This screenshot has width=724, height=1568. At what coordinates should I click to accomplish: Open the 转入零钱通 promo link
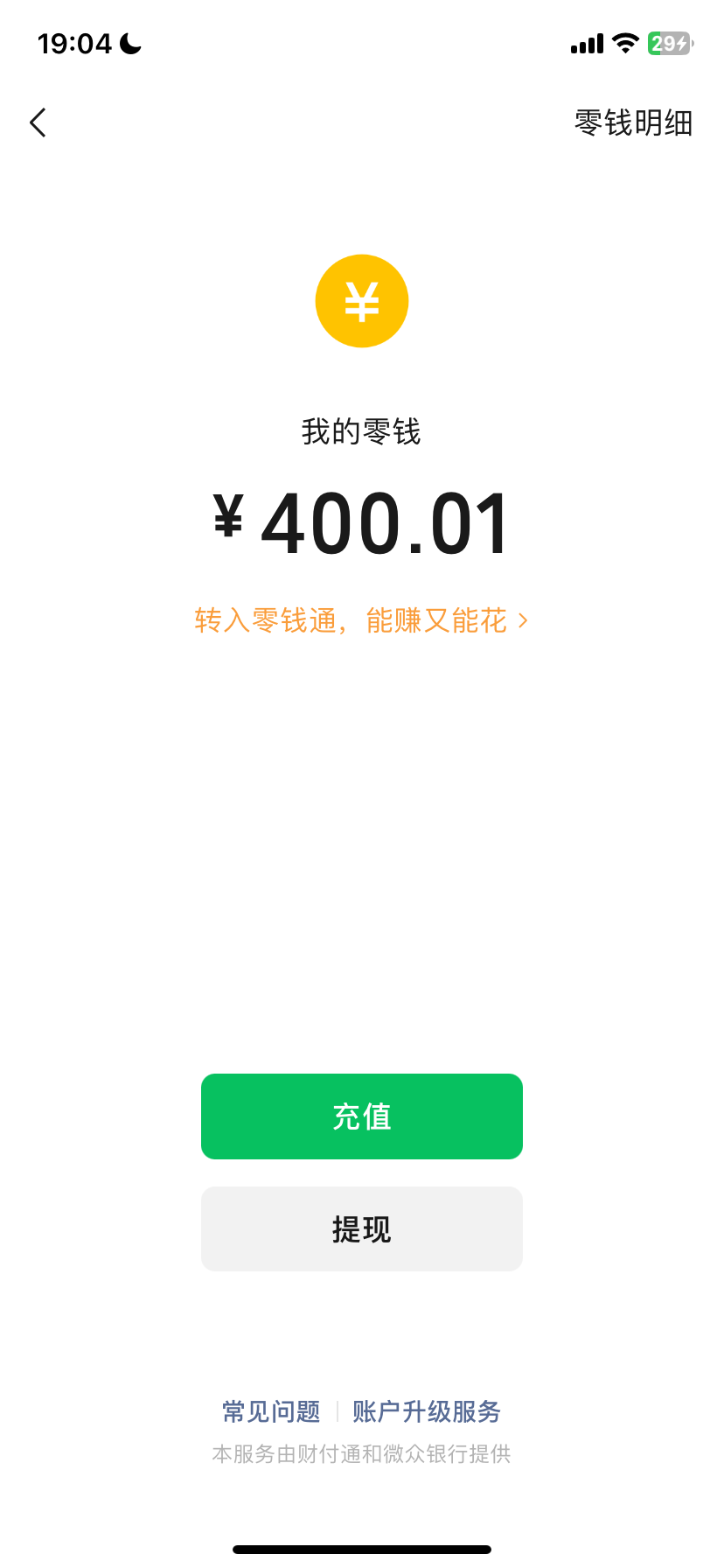361,620
